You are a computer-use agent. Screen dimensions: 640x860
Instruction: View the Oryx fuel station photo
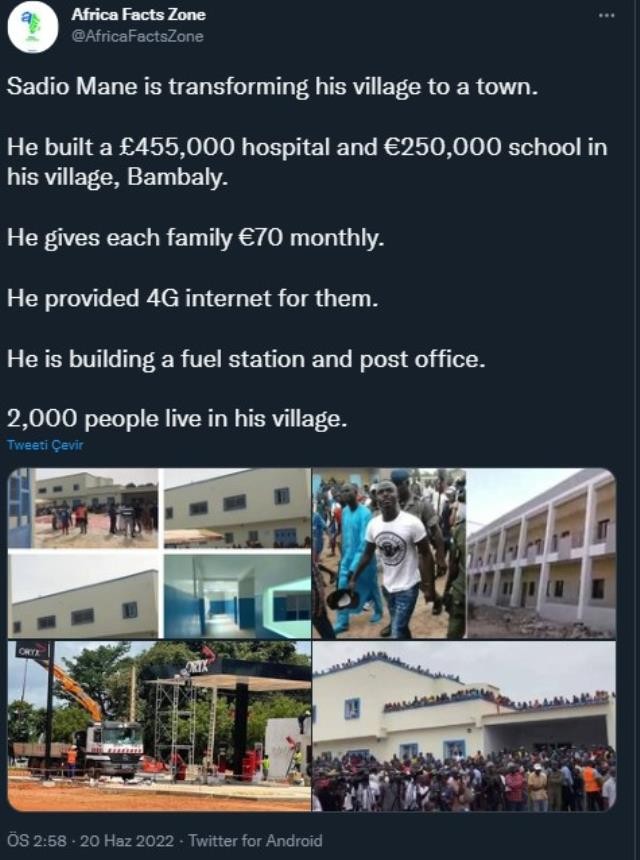tap(160, 726)
